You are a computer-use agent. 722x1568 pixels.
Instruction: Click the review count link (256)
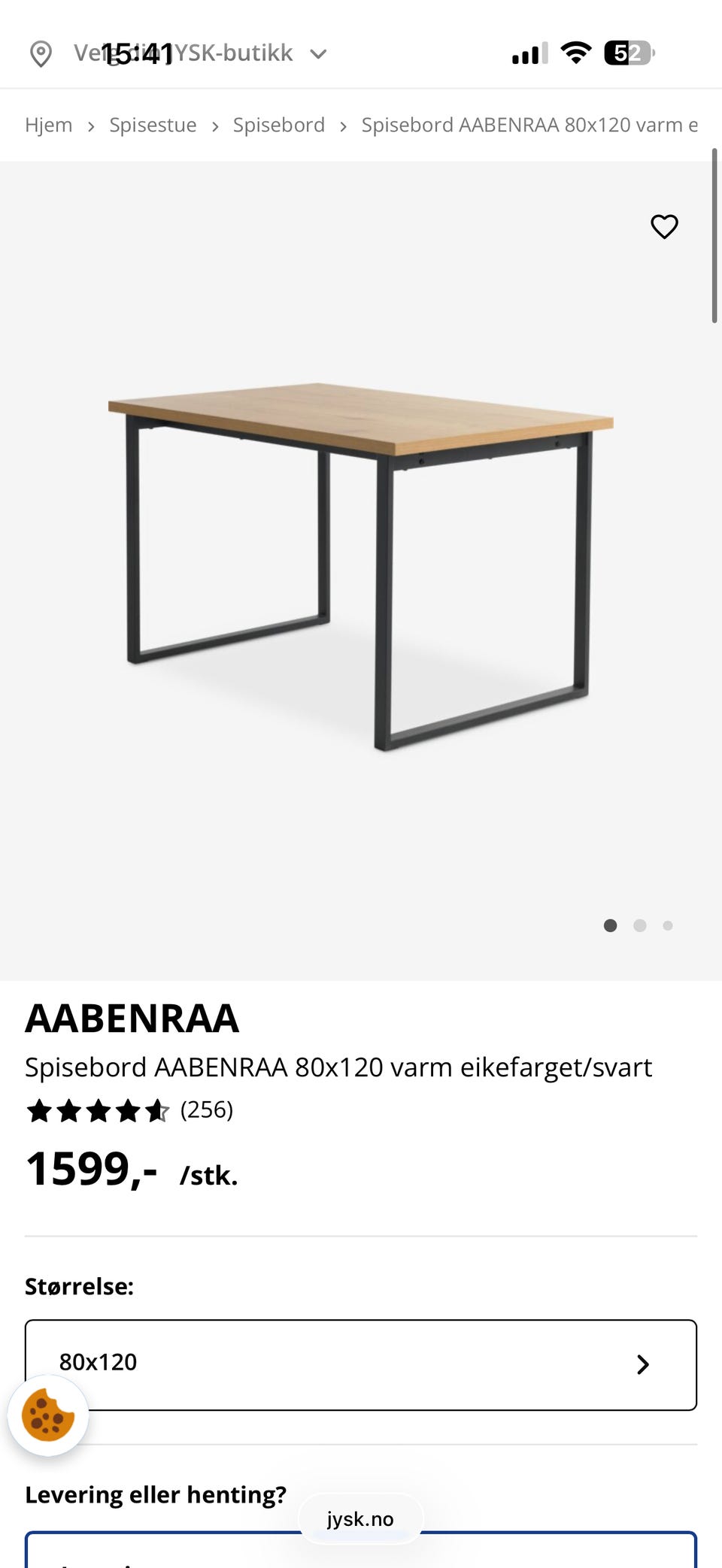206,1110
